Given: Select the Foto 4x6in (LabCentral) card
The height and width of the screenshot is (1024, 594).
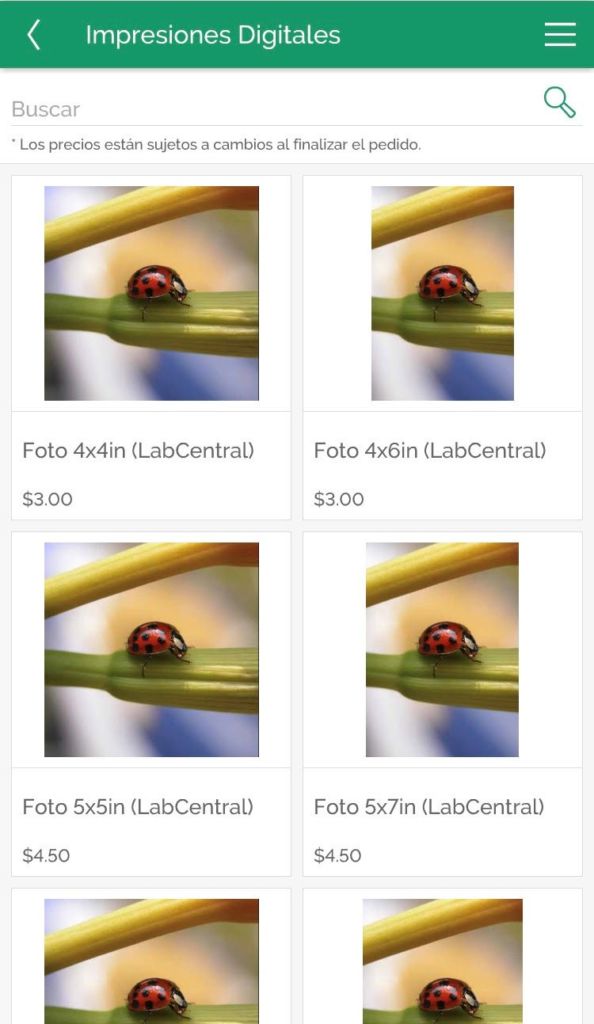Looking at the screenshot, I should point(443,347).
